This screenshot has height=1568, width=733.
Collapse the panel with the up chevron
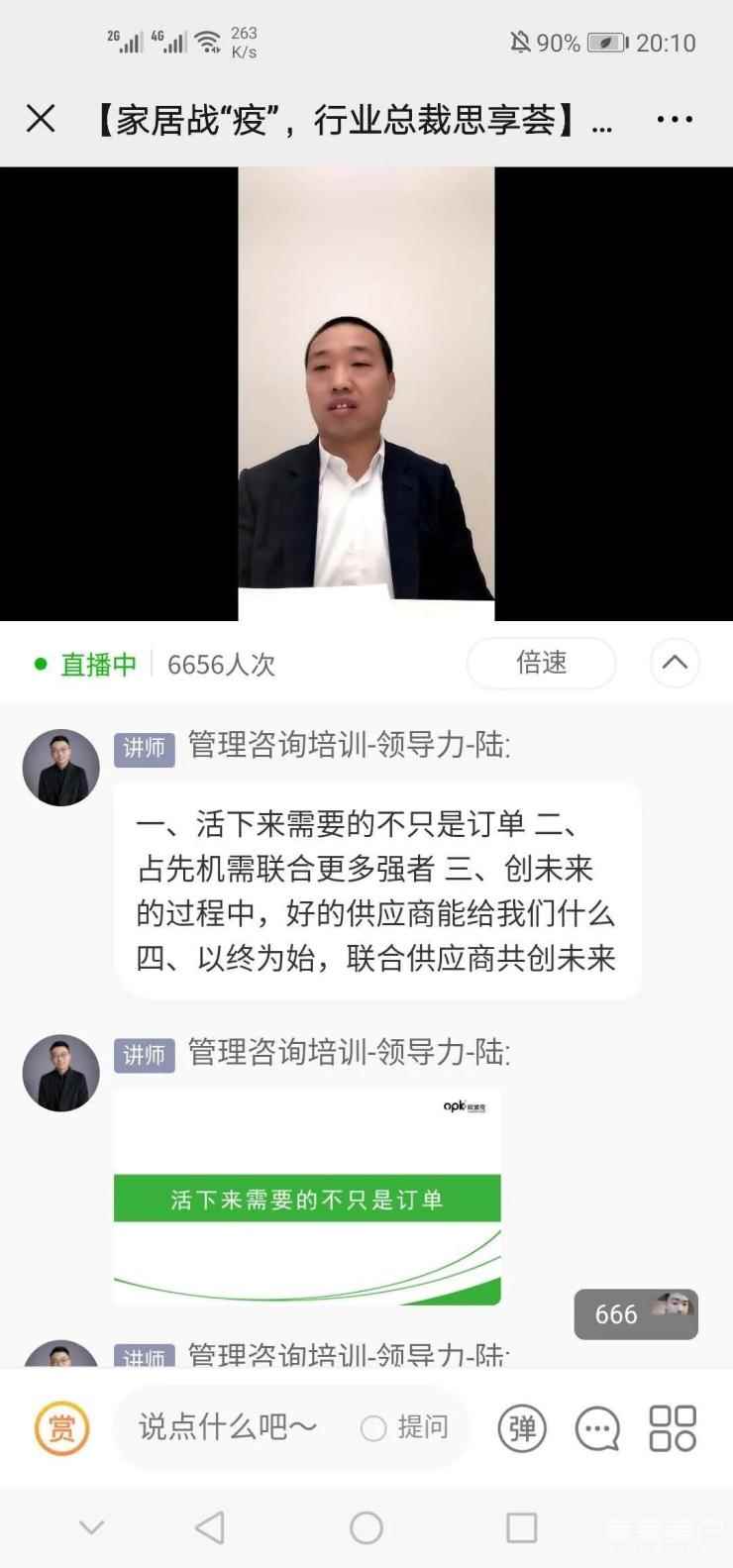[x=675, y=663]
